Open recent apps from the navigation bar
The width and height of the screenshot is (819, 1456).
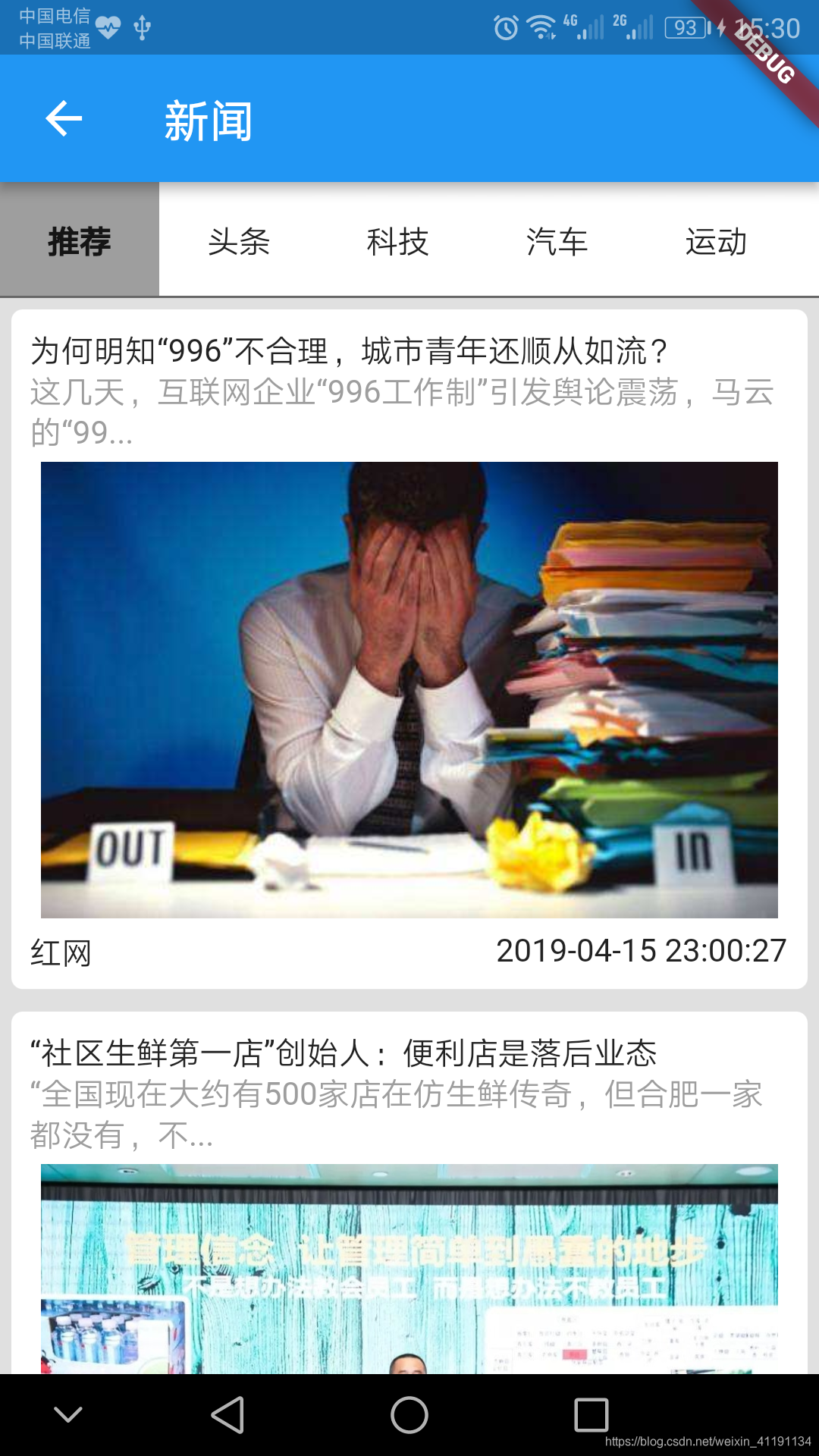(591, 1415)
